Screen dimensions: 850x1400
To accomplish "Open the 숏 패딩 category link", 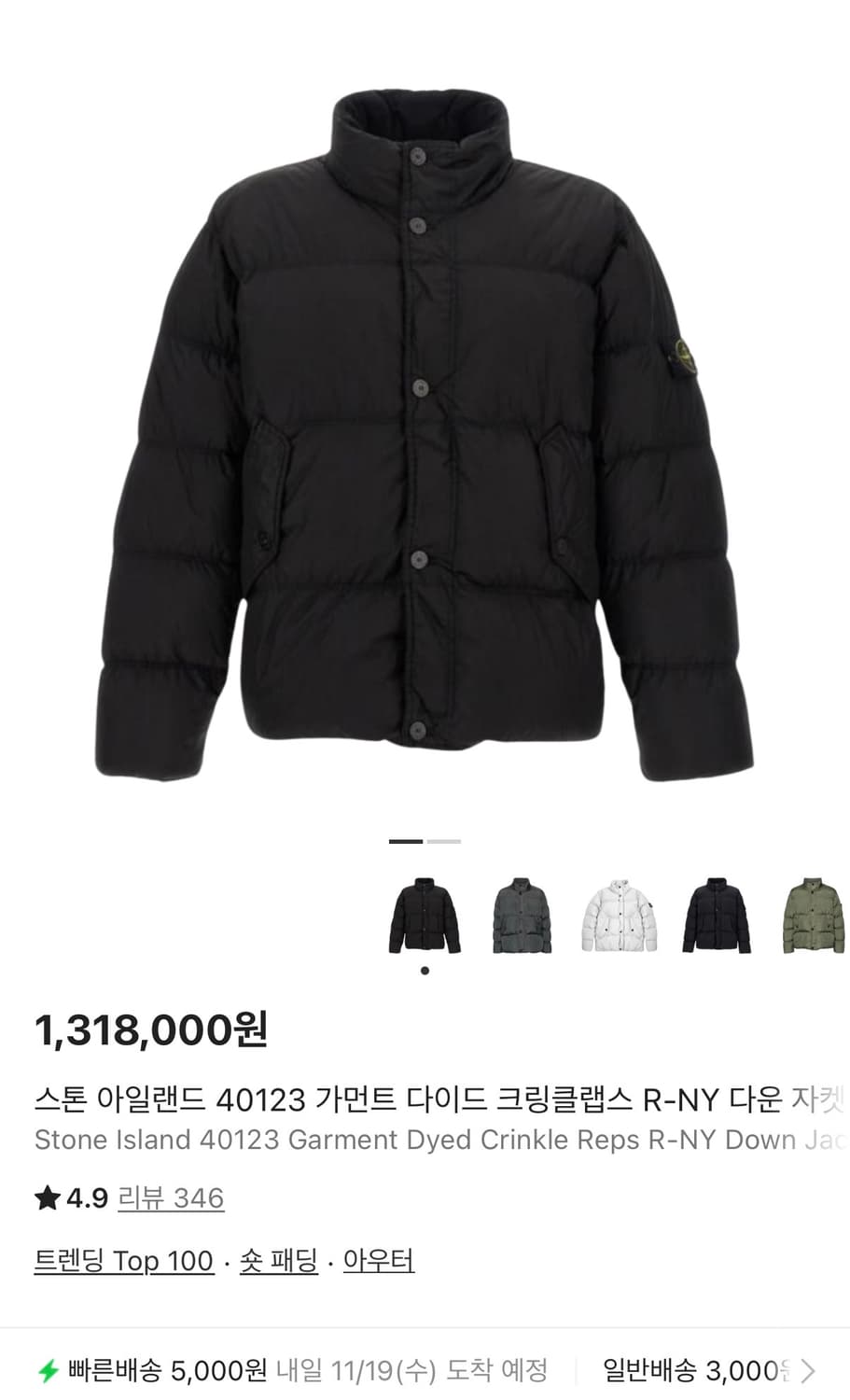I will 278,1260.
